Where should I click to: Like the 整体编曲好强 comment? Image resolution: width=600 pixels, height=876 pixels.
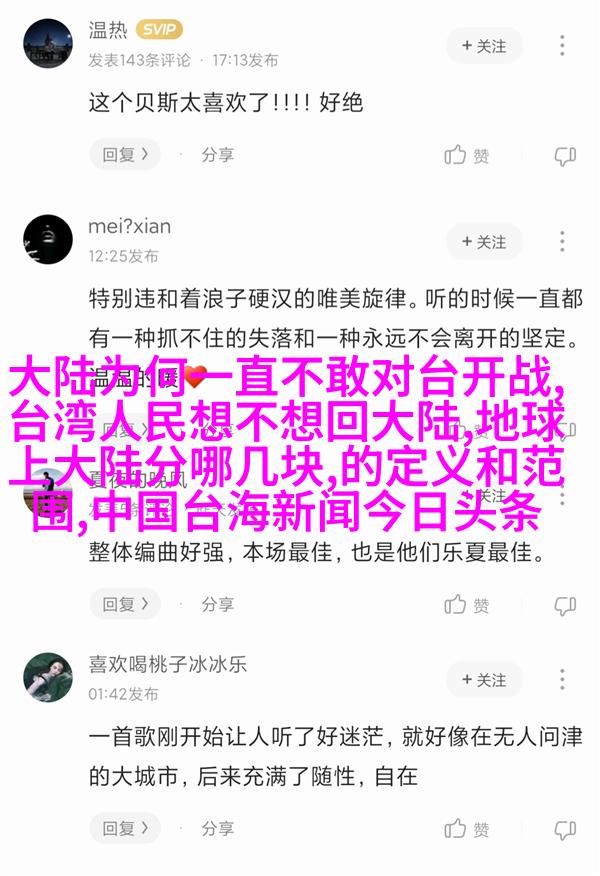click(468, 604)
